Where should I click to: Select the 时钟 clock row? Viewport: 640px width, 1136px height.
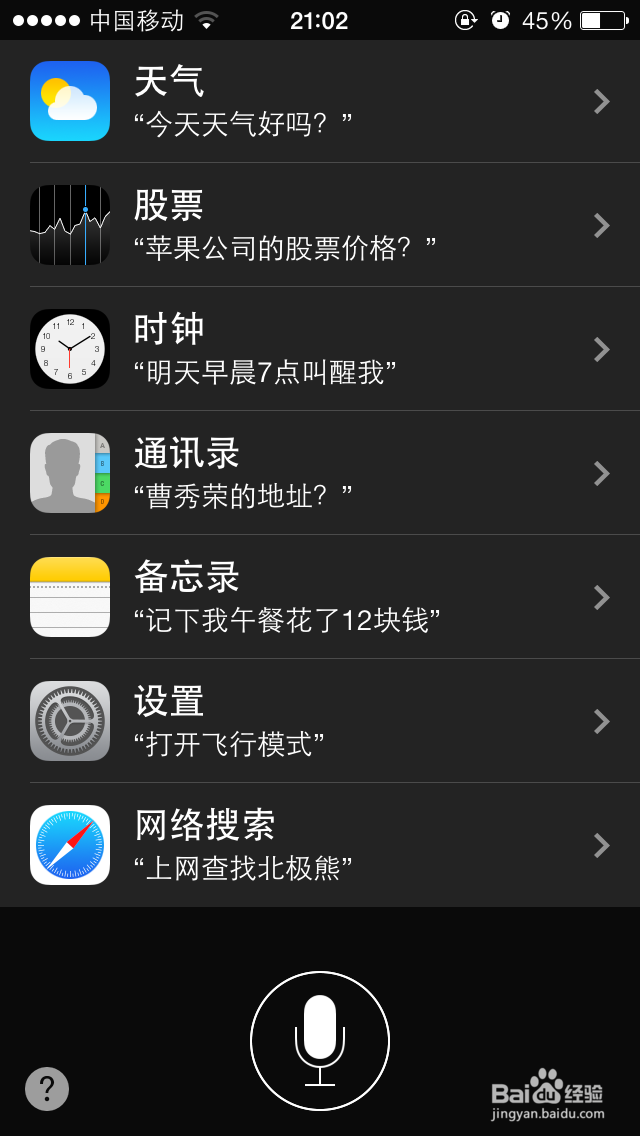[x=320, y=349]
